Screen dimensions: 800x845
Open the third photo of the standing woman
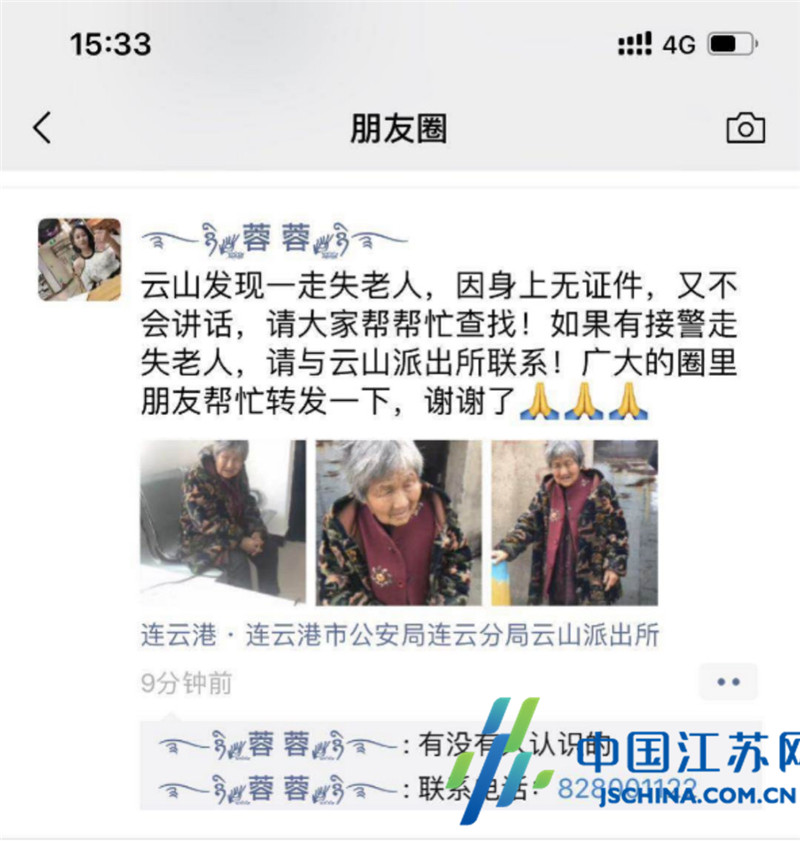(574, 522)
